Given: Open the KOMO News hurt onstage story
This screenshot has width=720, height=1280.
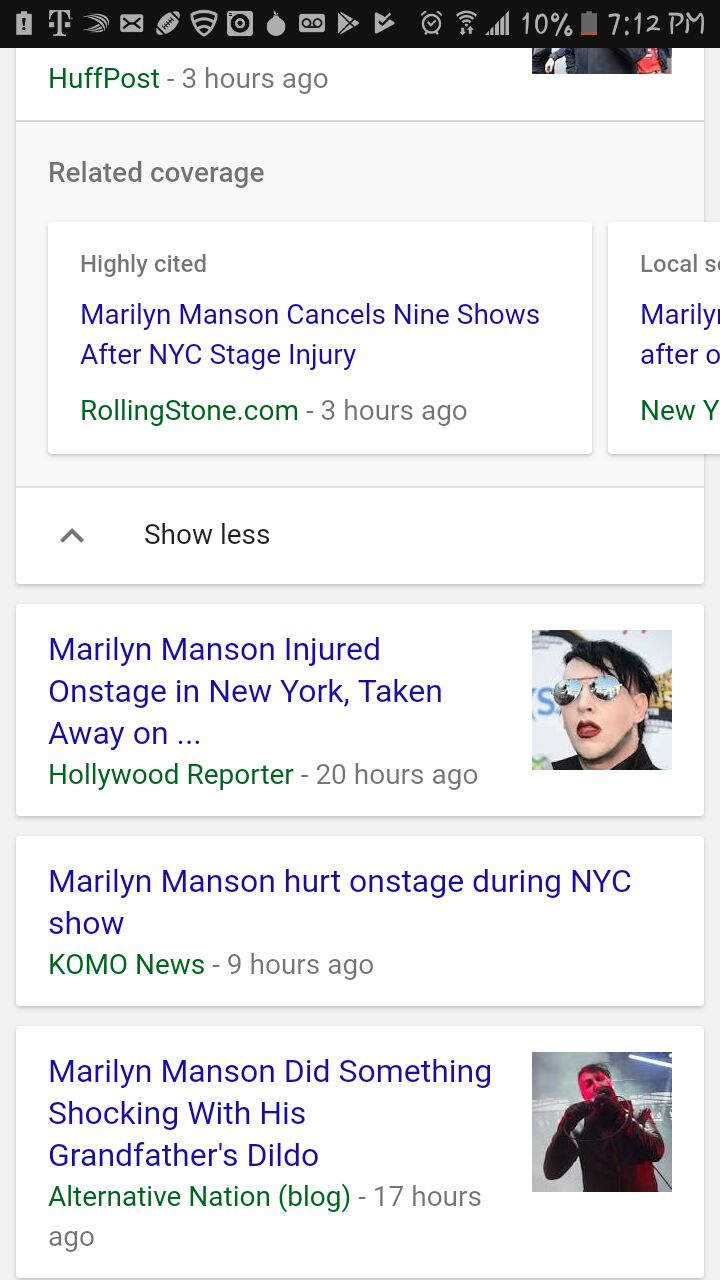Looking at the screenshot, I should [x=340, y=901].
